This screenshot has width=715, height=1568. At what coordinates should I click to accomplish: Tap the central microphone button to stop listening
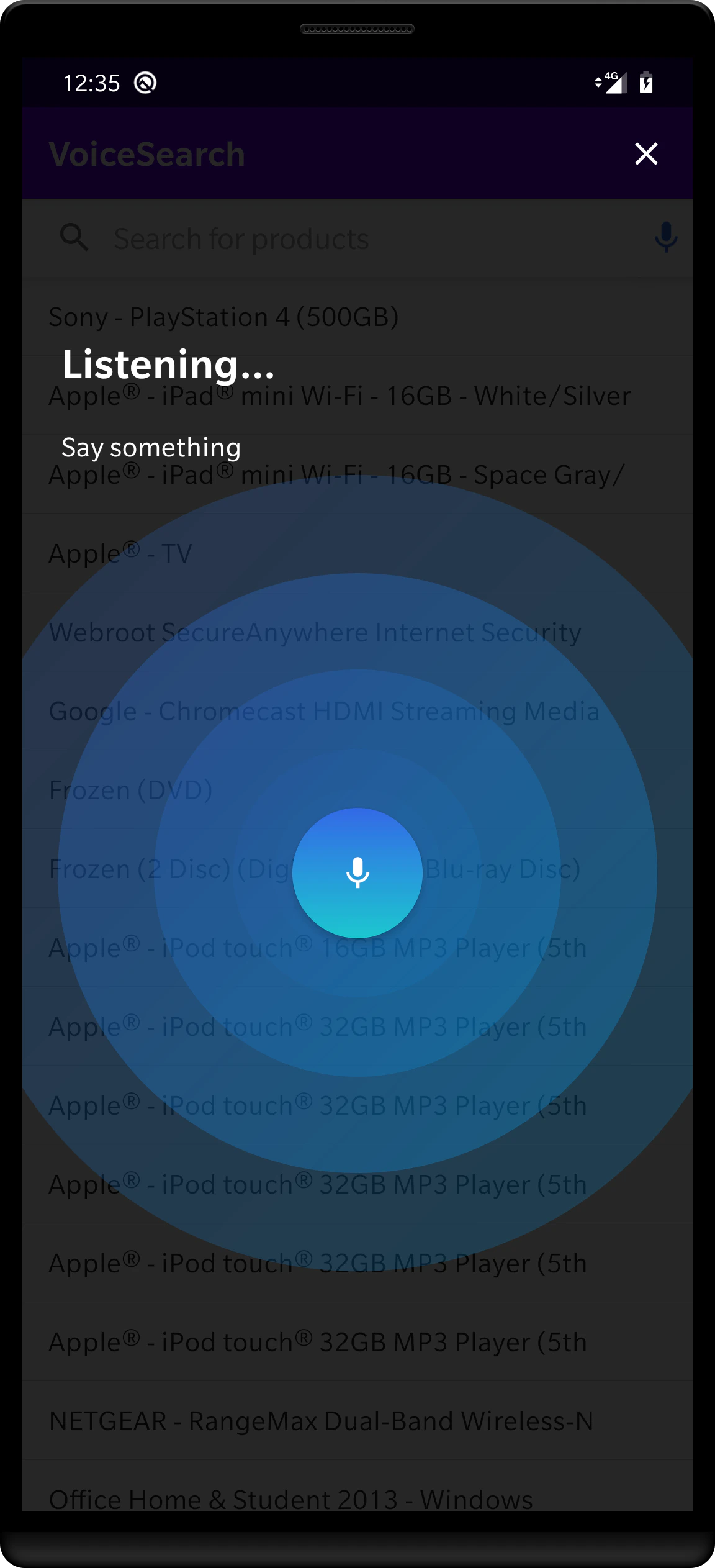357,873
